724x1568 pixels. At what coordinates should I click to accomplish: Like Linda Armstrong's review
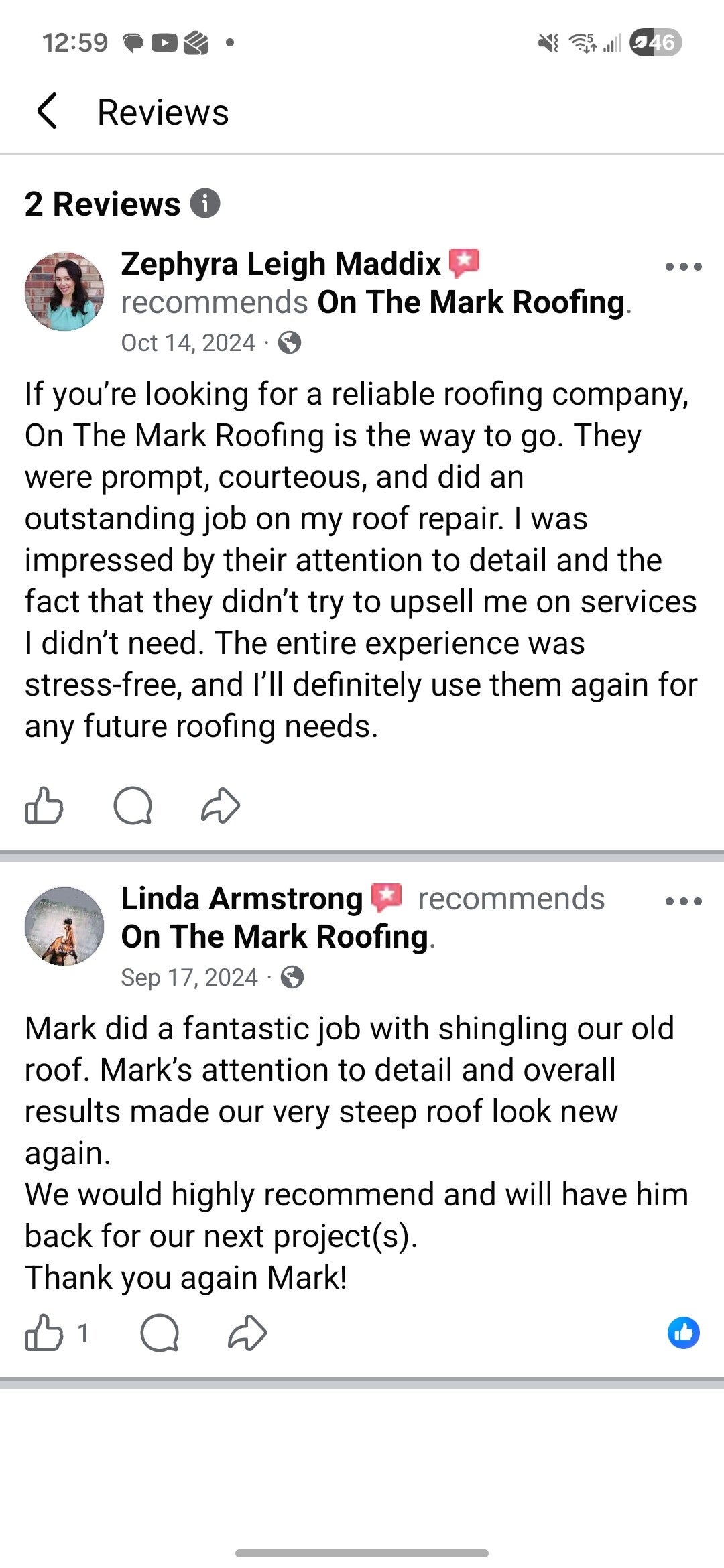click(x=44, y=1332)
